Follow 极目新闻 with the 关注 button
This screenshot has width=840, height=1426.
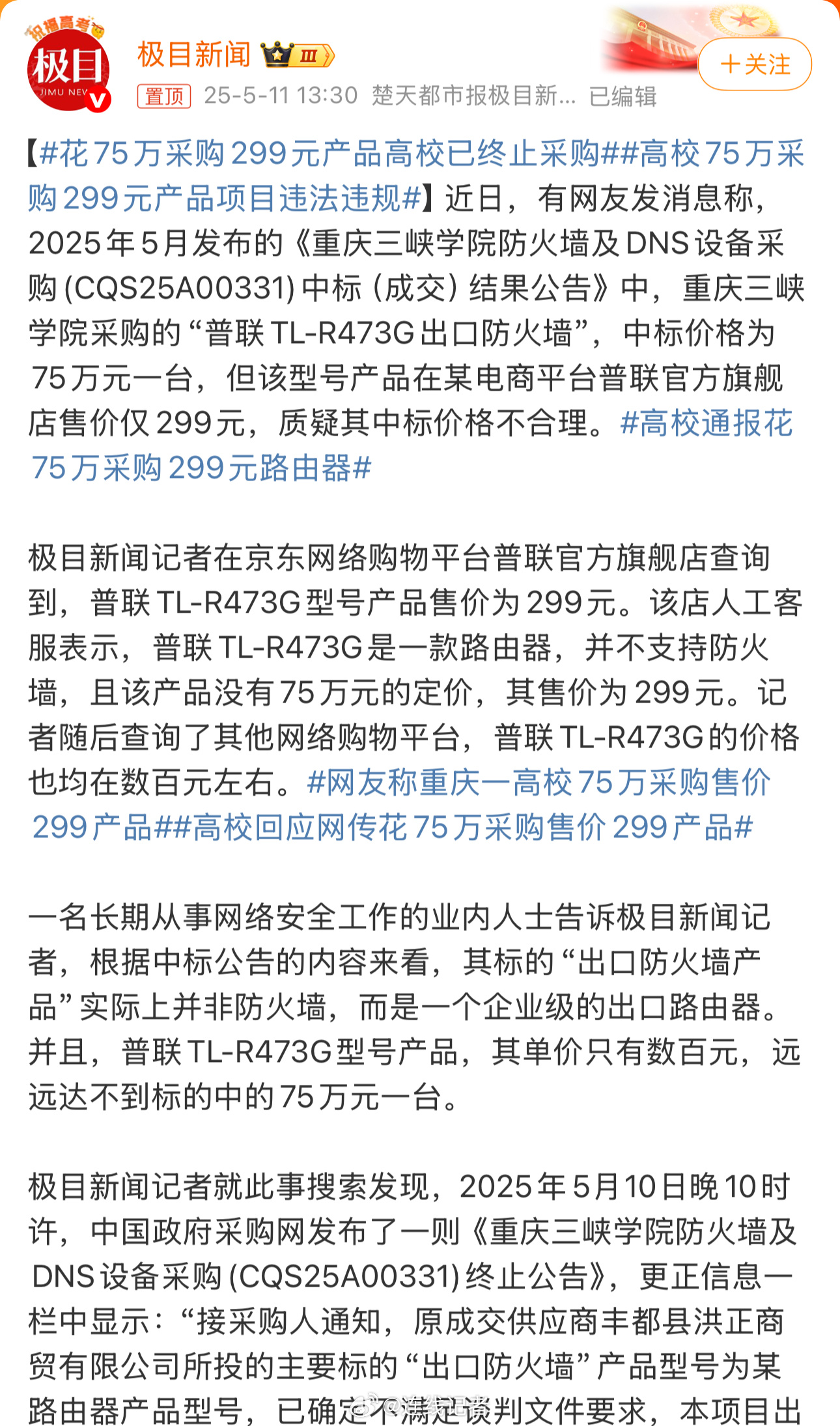[x=755, y=64]
